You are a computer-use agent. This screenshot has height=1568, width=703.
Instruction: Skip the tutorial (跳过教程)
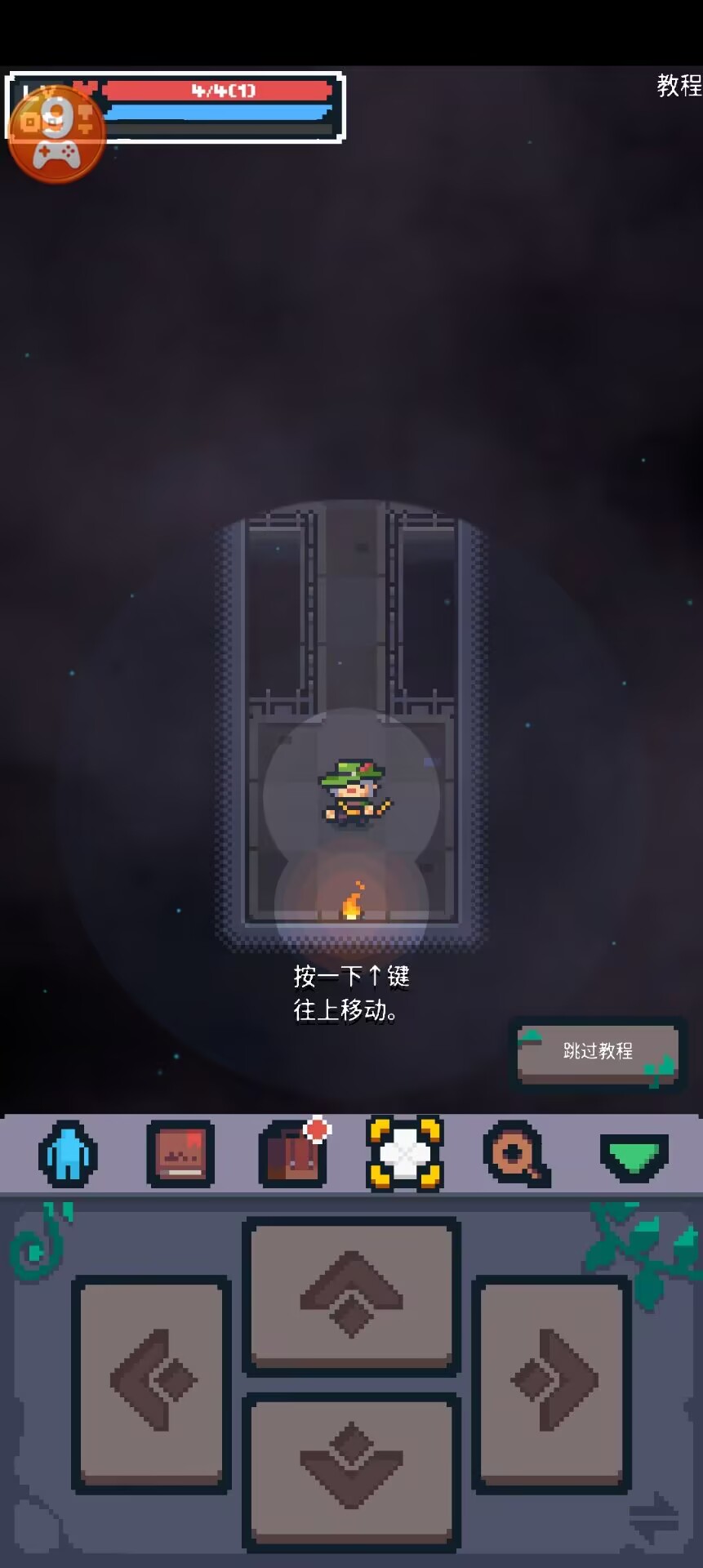tap(598, 1051)
